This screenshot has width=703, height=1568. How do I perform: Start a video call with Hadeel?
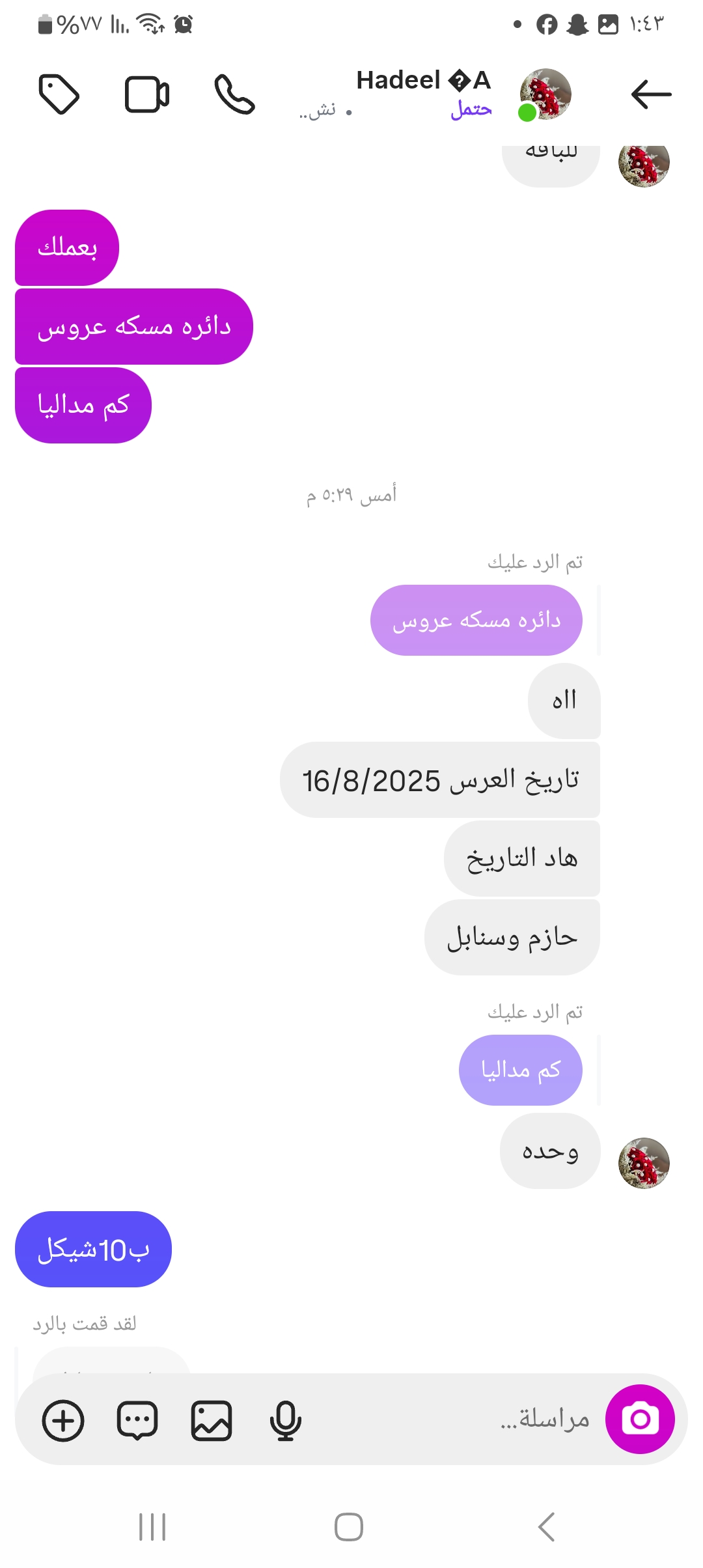pyautogui.click(x=147, y=94)
